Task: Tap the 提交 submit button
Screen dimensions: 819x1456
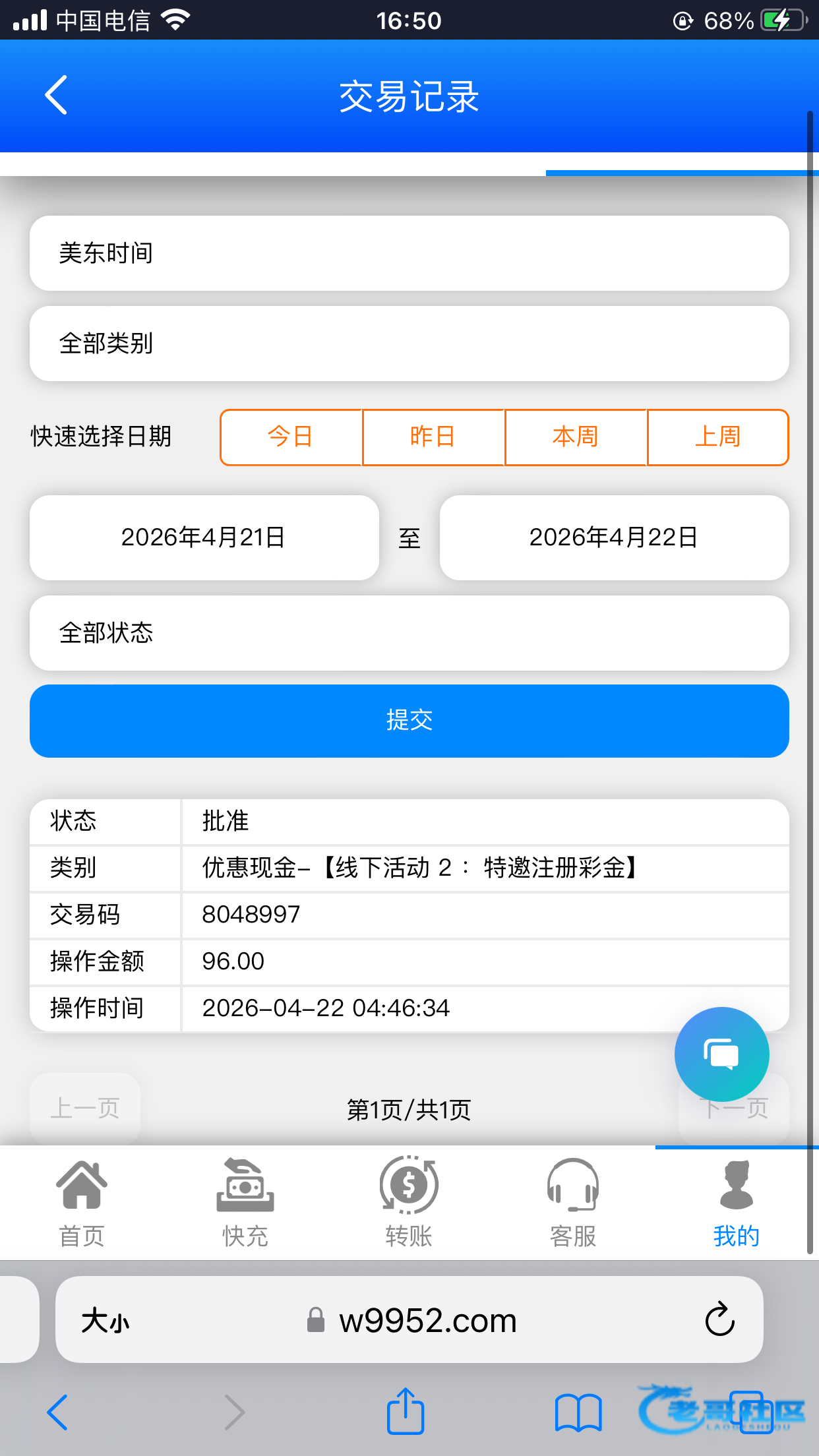Action: point(409,721)
